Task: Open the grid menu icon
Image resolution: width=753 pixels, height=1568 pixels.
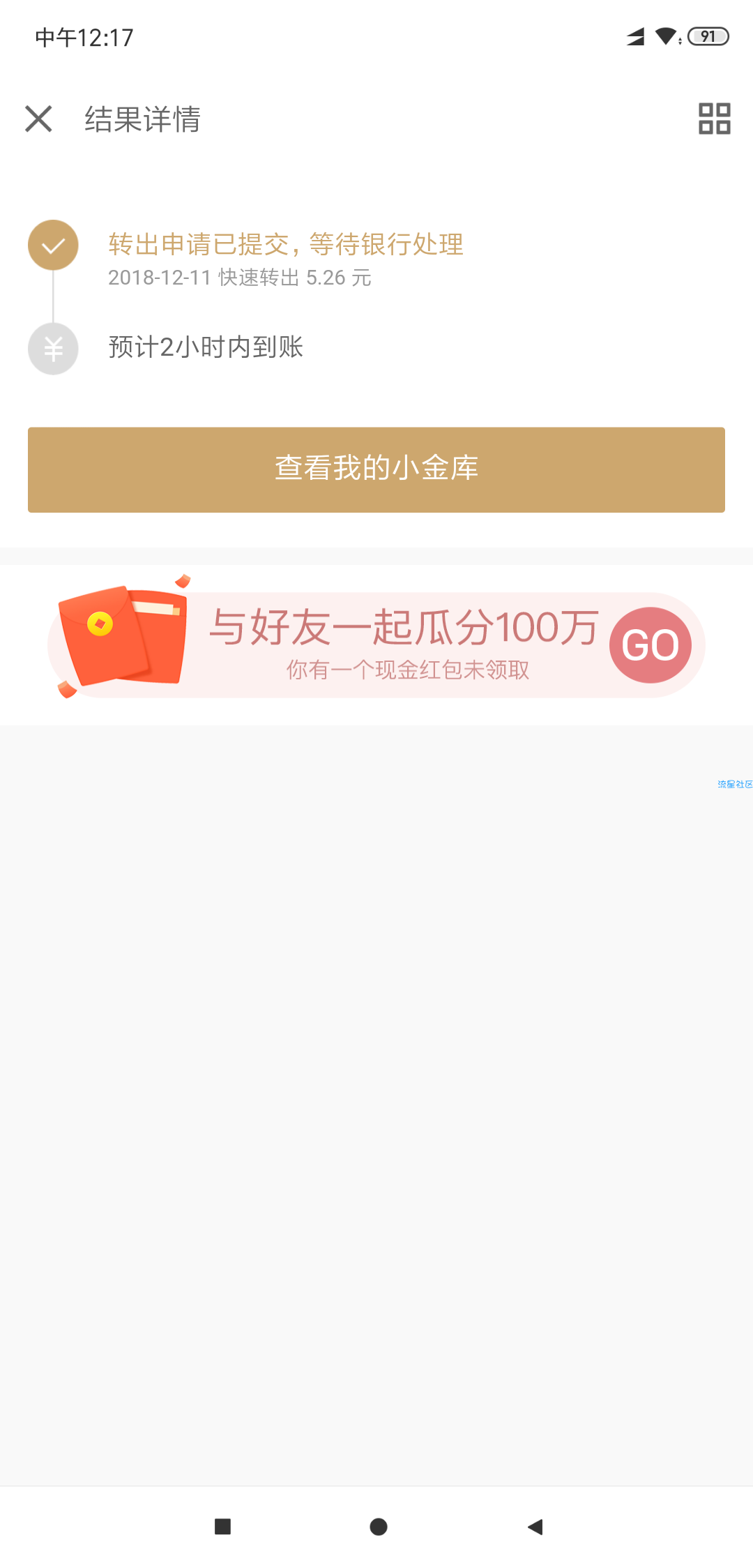Action: pyautogui.click(x=715, y=119)
